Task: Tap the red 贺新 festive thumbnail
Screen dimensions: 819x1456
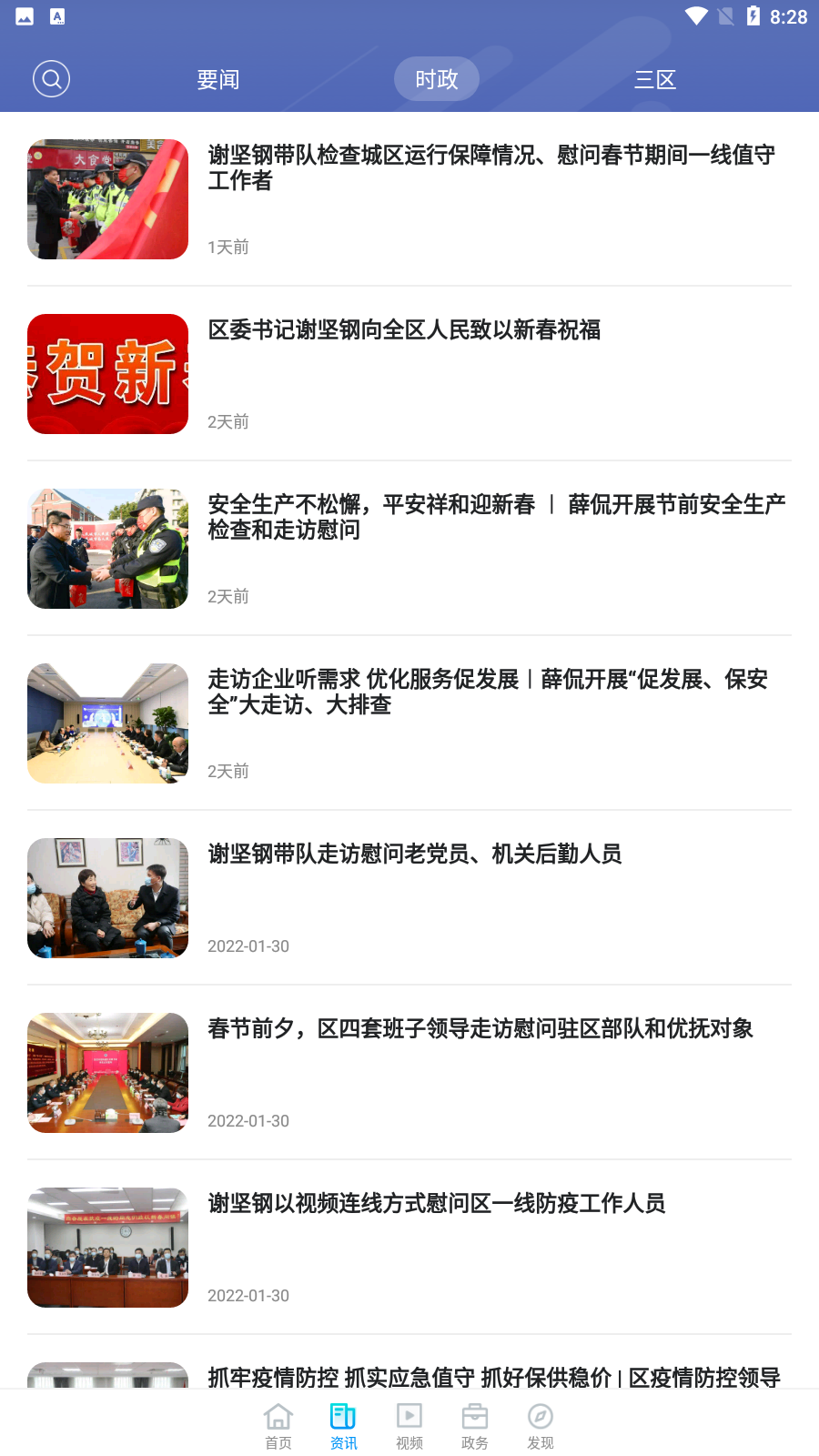Action: [x=107, y=374]
